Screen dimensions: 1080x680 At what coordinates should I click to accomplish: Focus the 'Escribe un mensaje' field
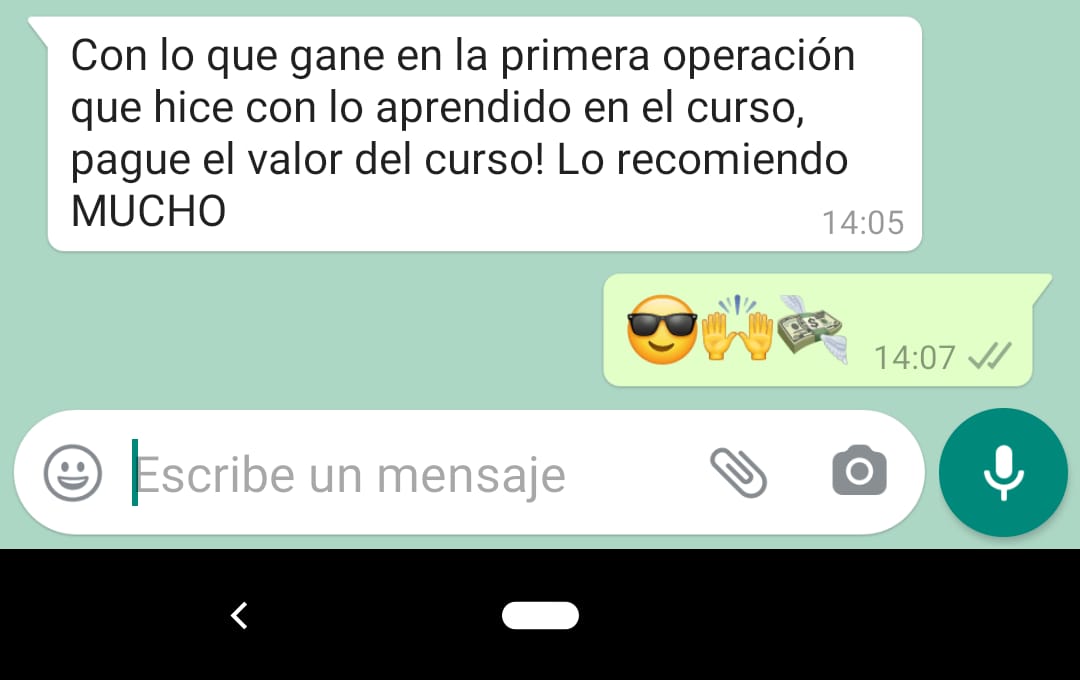(400, 475)
